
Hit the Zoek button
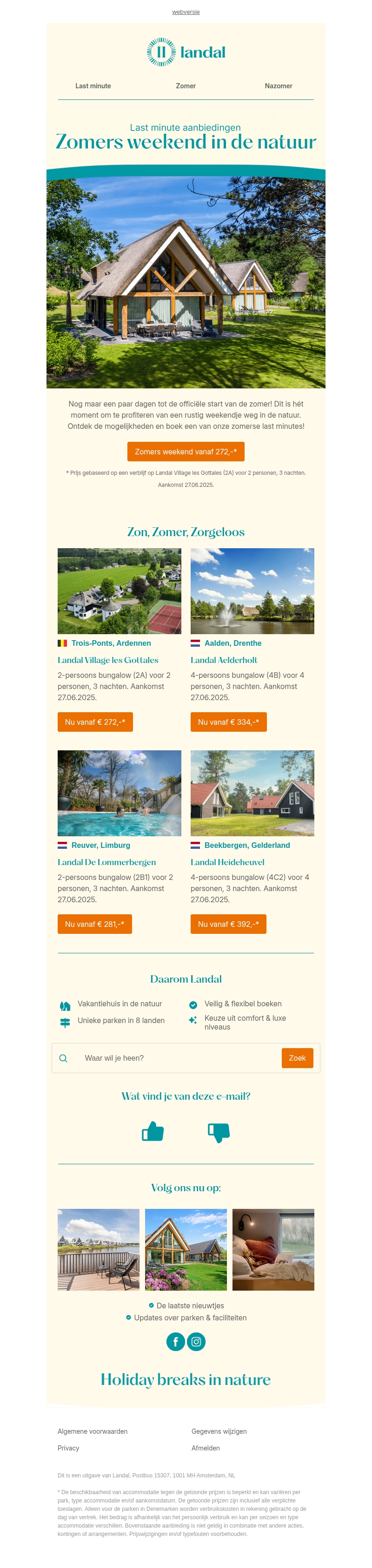(297, 1058)
